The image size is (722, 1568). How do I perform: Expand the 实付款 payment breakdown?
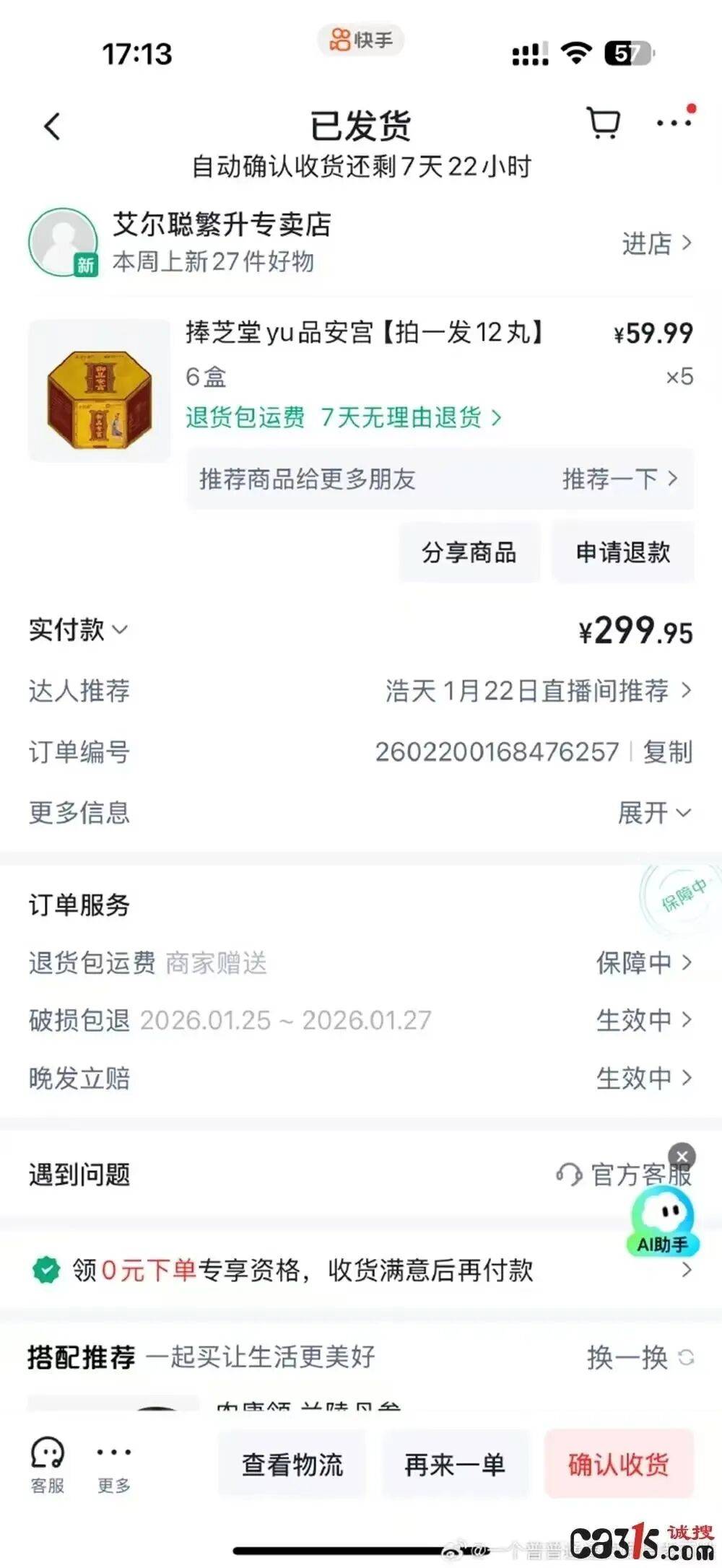[x=78, y=630]
